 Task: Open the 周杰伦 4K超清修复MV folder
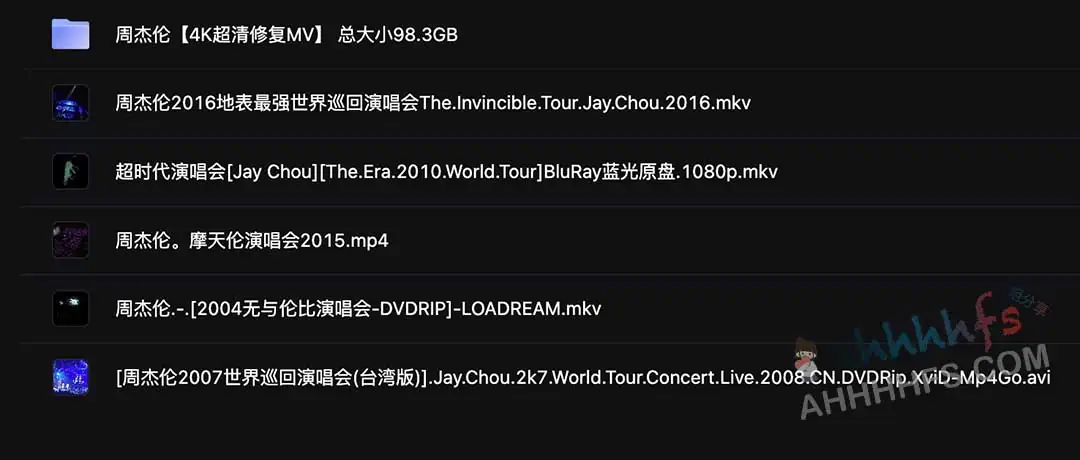(286, 35)
